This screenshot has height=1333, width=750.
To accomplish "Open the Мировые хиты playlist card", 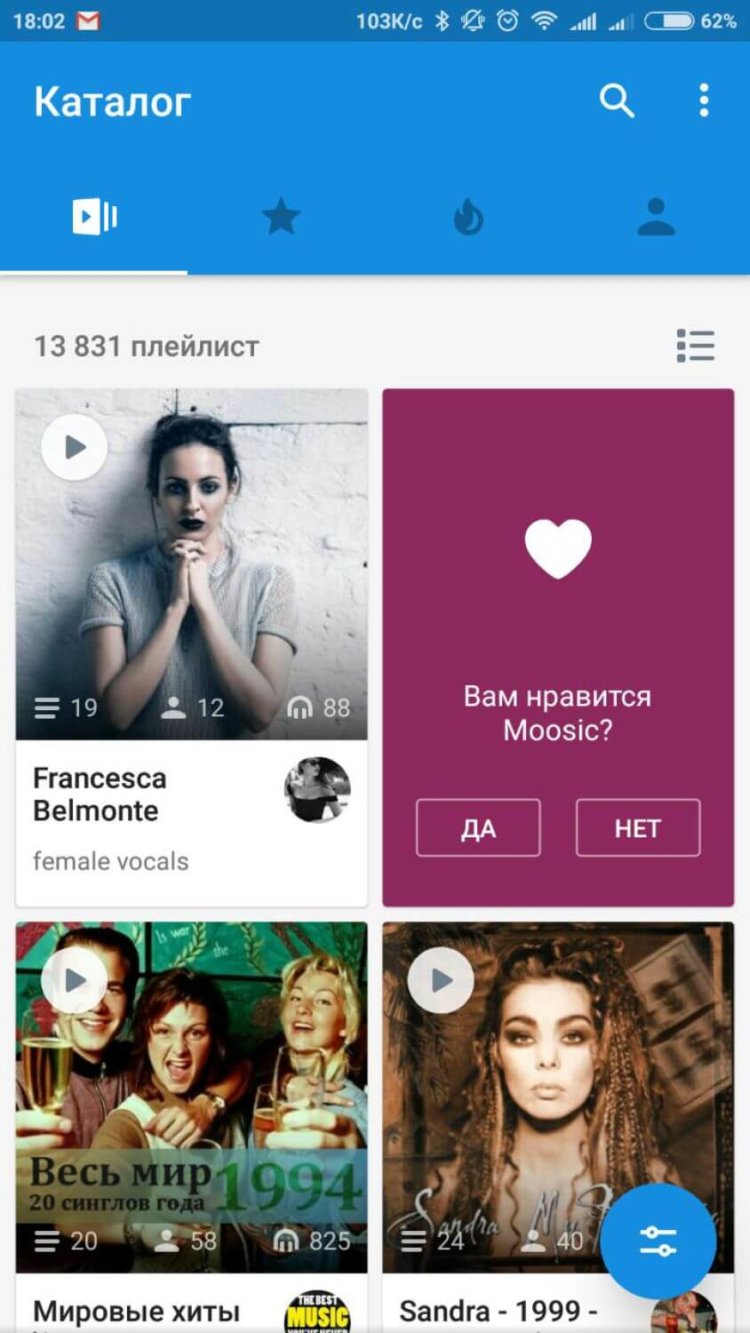I will pyautogui.click(x=136, y=1311).
